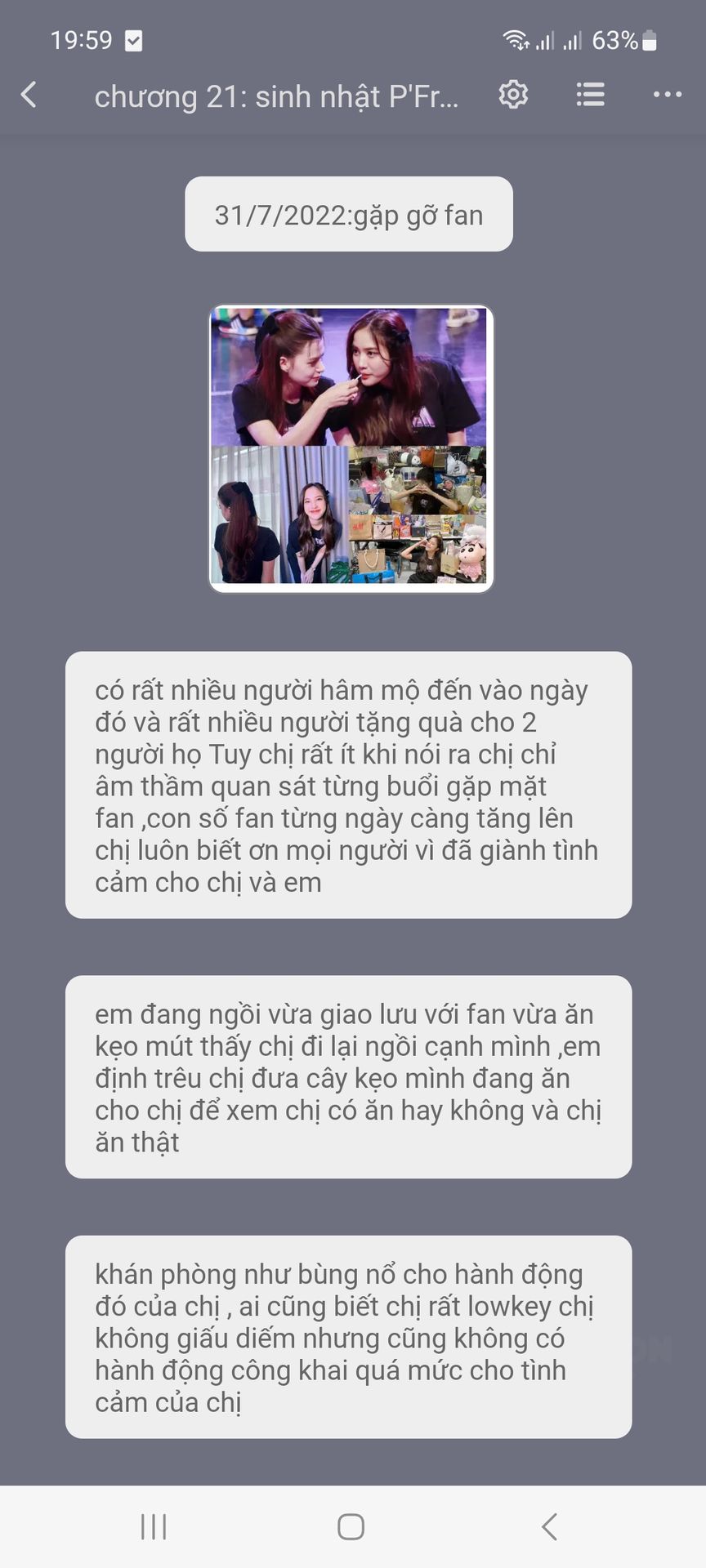Go back using the top-left arrow

pyautogui.click(x=29, y=96)
